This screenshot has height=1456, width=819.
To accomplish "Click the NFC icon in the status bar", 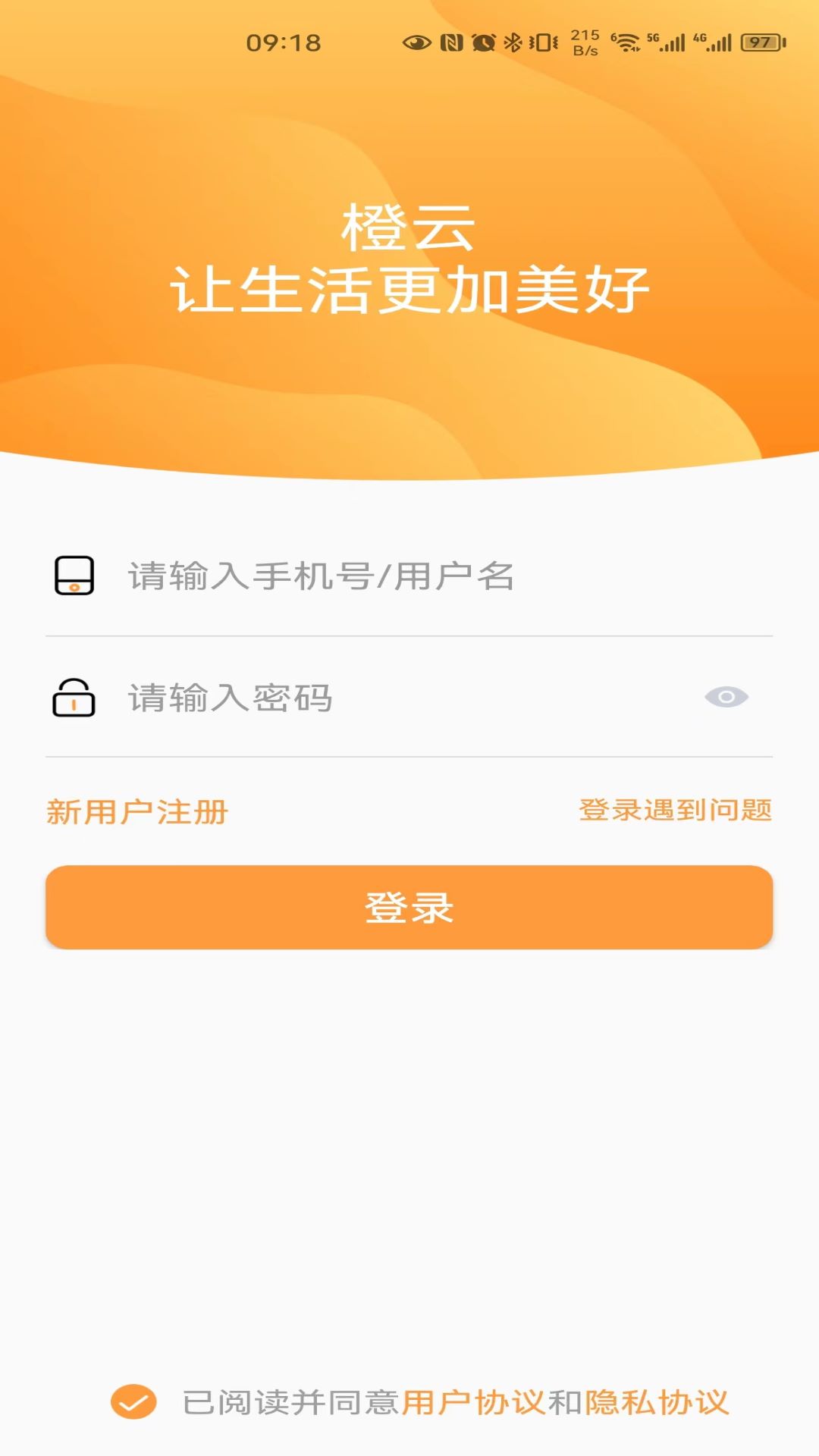I will pyautogui.click(x=451, y=42).
